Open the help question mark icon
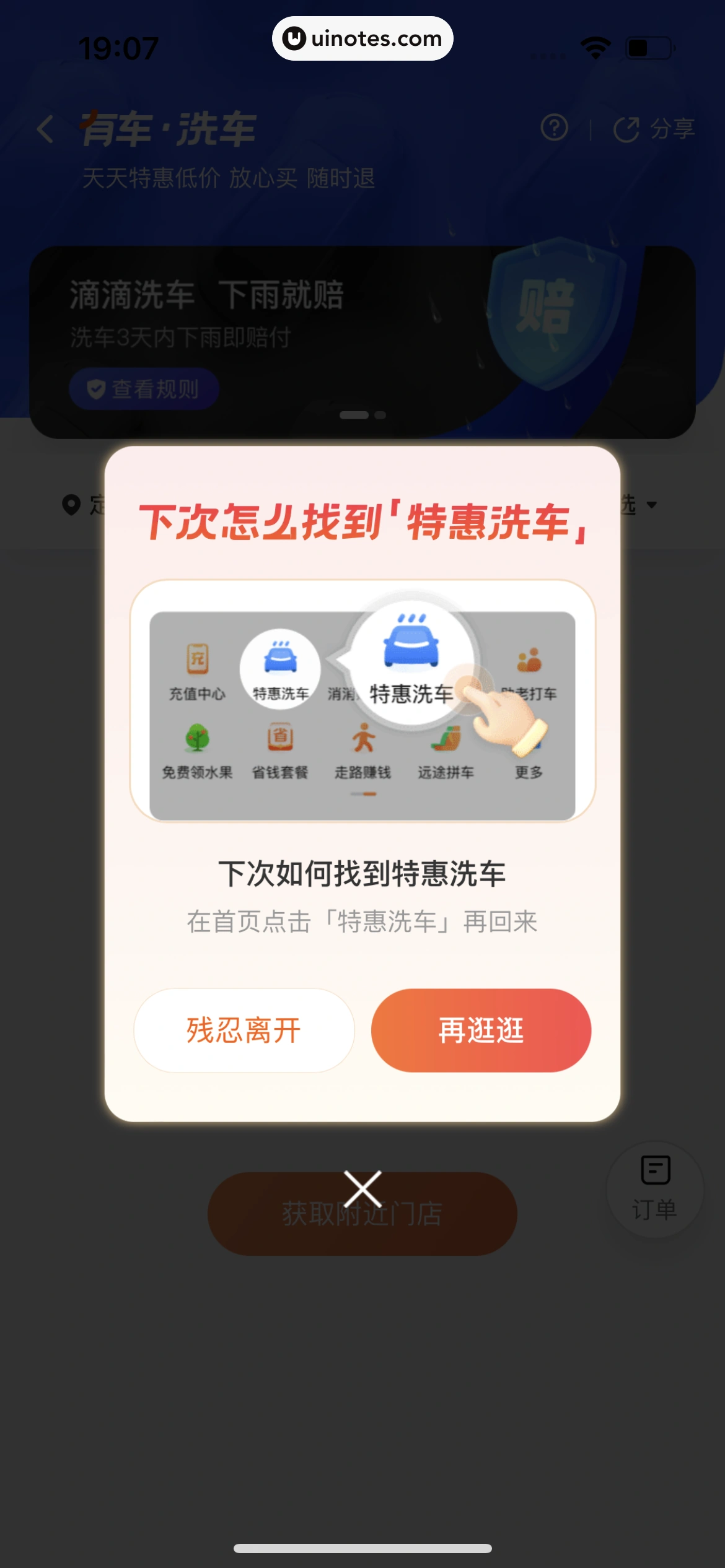 coord(553,129)
